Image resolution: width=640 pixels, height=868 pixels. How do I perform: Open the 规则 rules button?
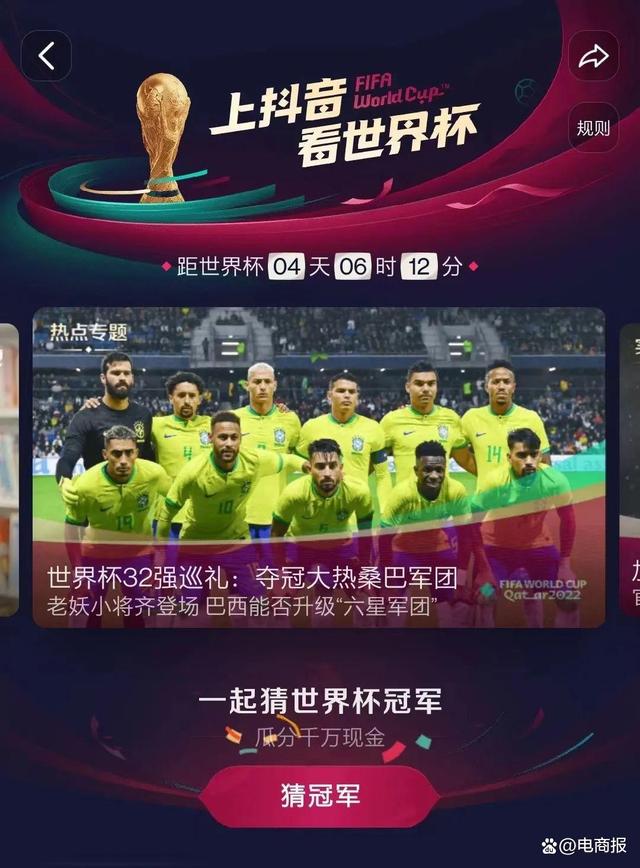click(x=593, y=127)
